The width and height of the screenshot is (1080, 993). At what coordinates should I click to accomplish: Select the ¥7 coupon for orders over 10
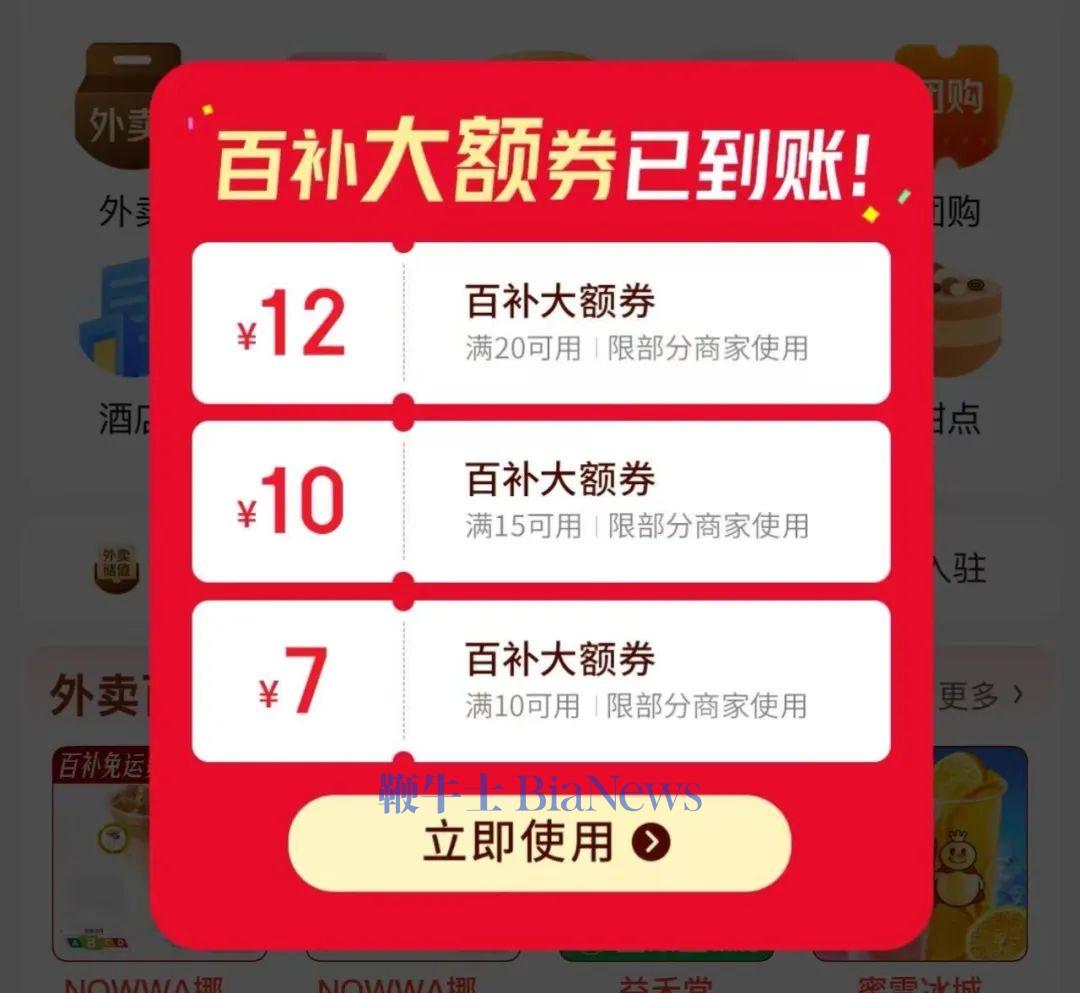[x=540, y=681]
